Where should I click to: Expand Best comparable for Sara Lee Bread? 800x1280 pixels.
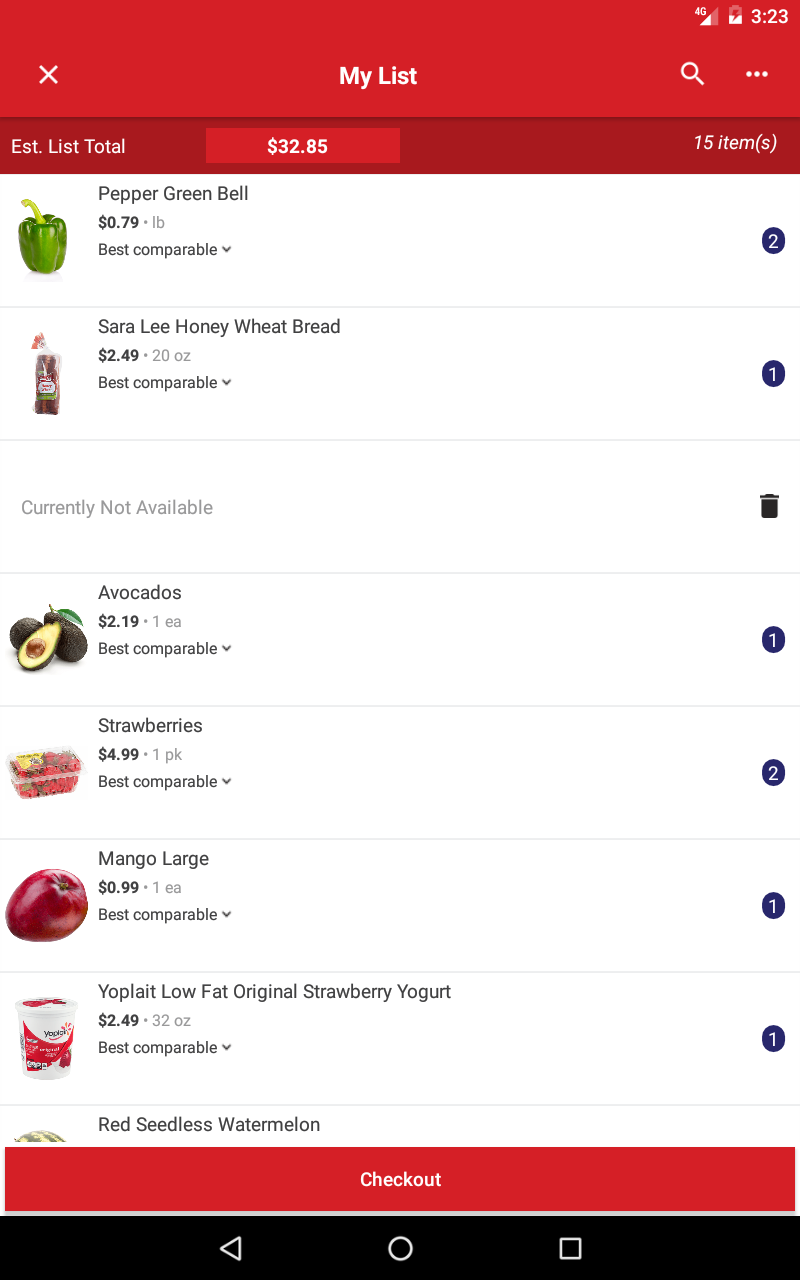[165, 383]
